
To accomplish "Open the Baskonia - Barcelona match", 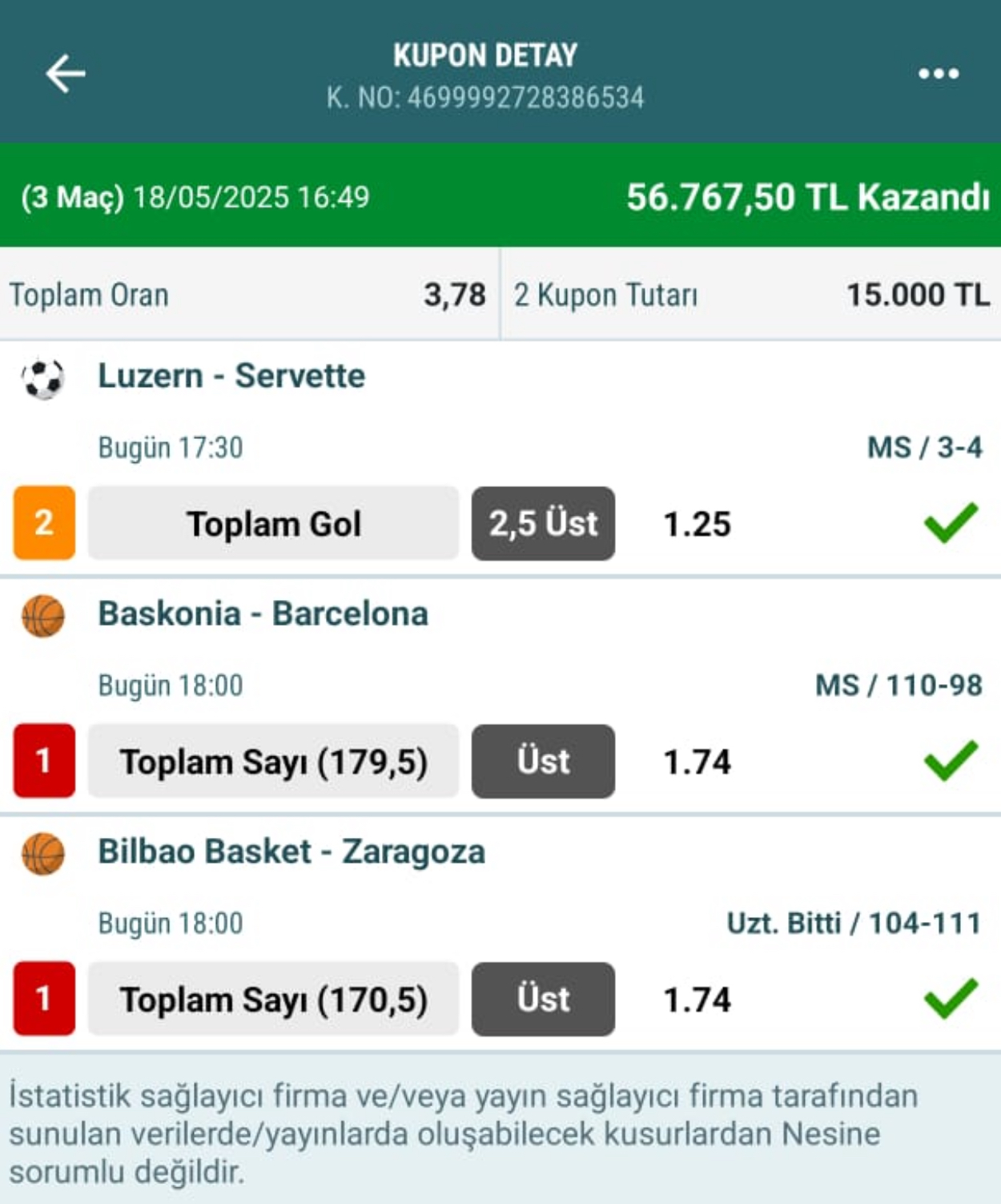I will coord(263,614).
